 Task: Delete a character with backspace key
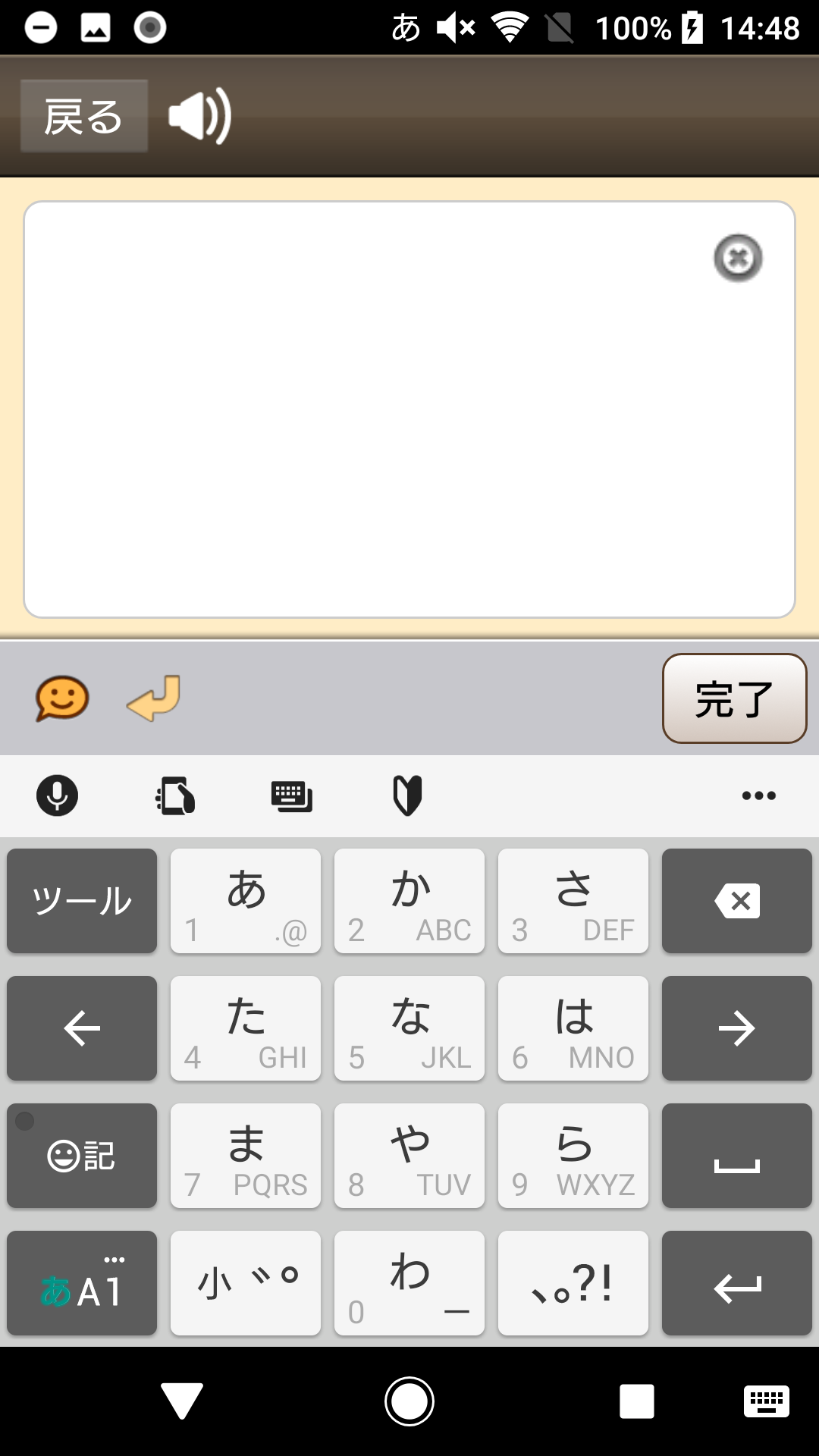point(736,901)
